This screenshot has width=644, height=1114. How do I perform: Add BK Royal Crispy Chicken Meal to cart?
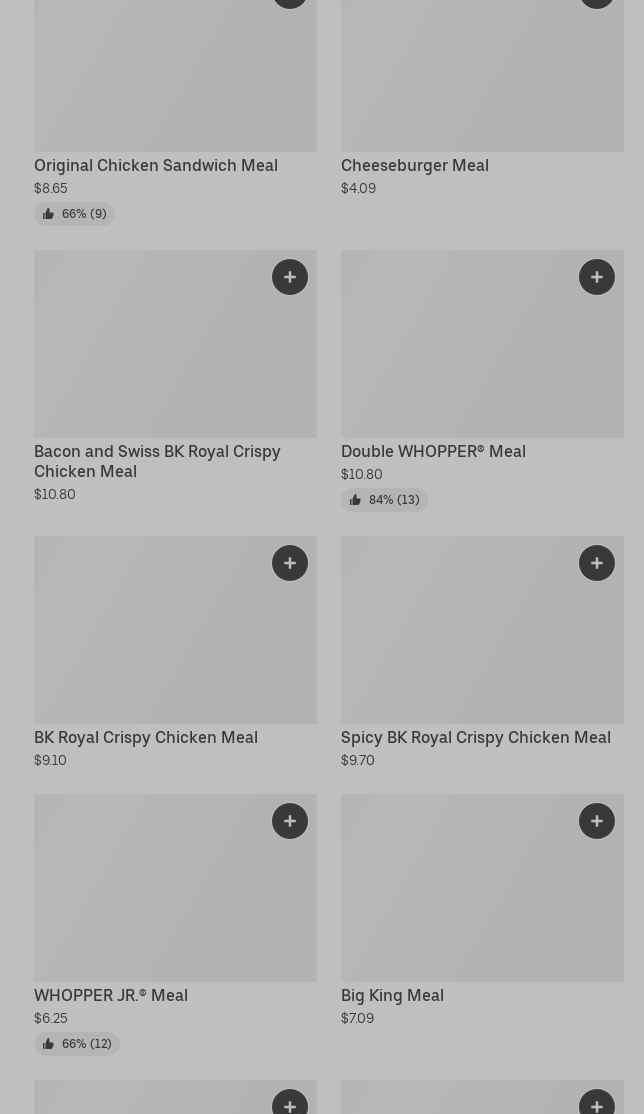pos(290,563)
